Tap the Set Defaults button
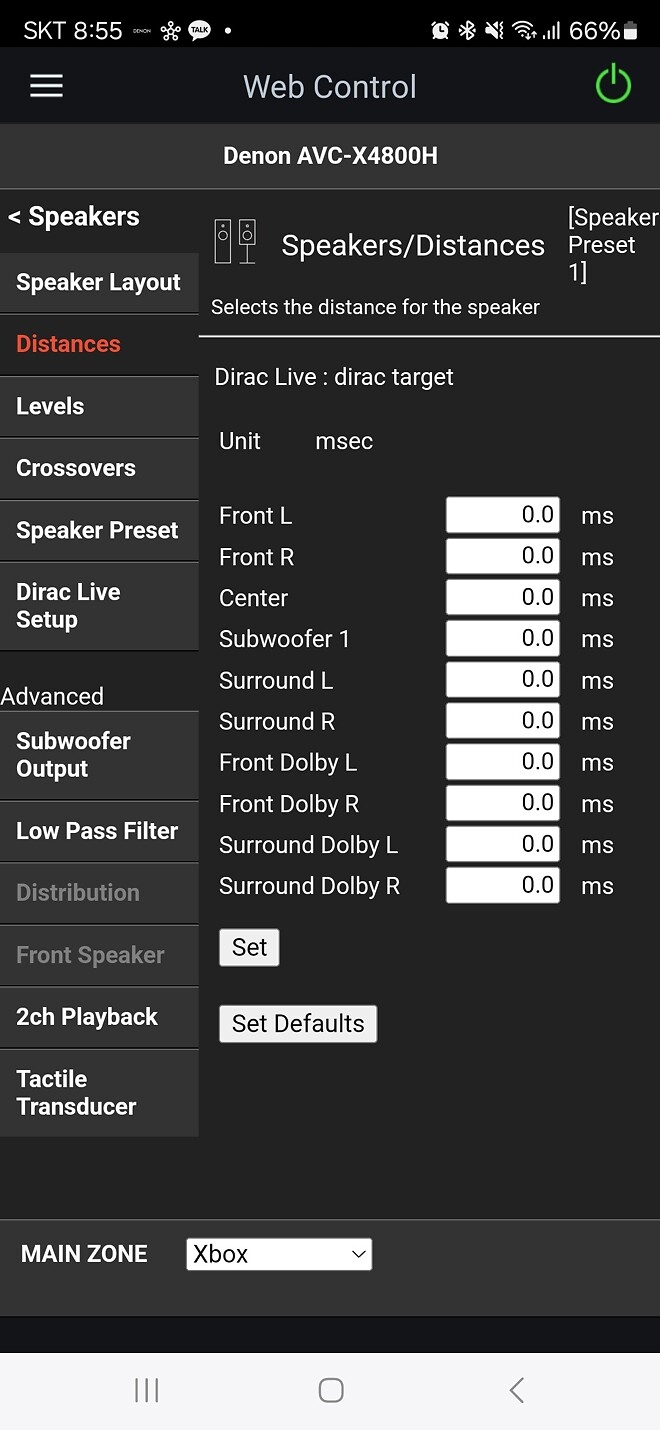 (x=298, y=1024)
